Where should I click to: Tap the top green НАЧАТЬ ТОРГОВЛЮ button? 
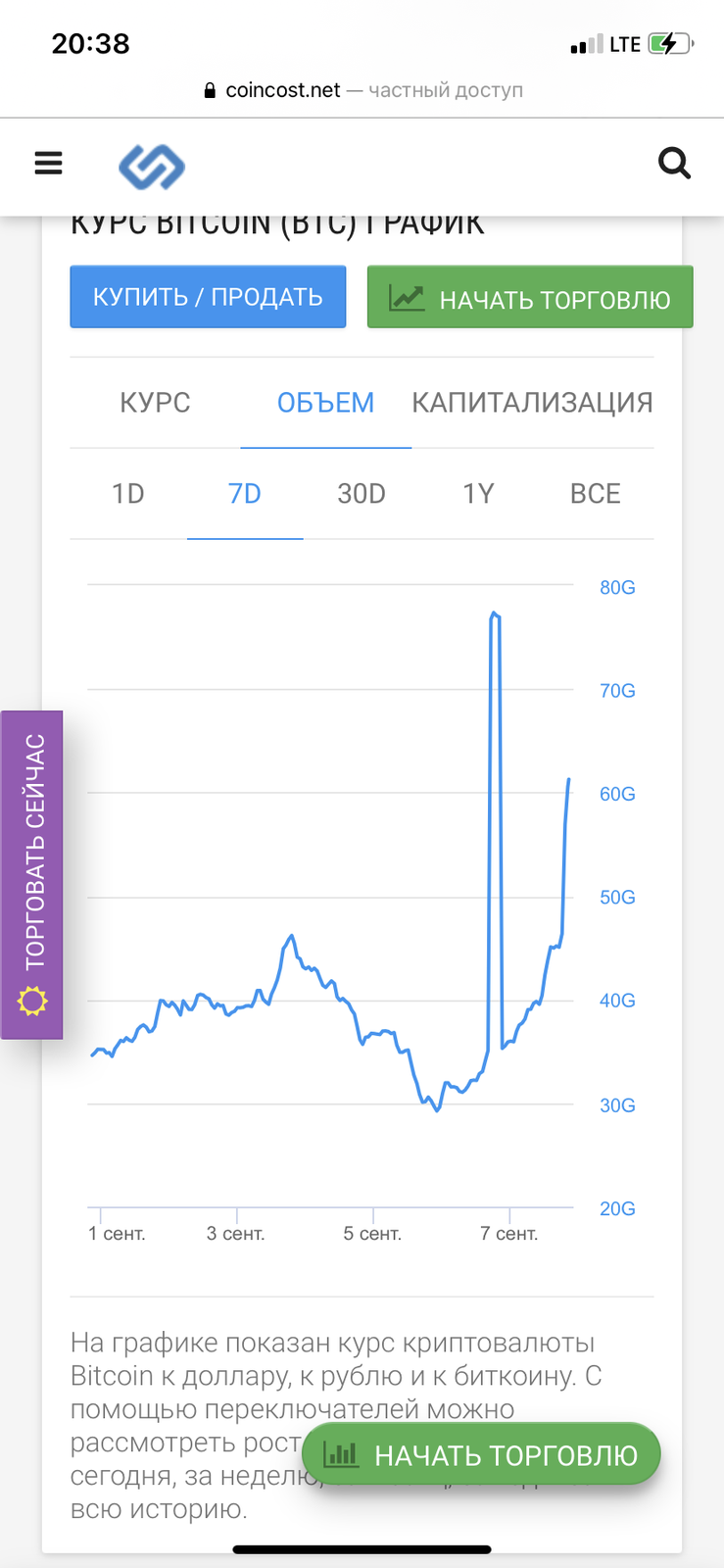coord(530,297)
